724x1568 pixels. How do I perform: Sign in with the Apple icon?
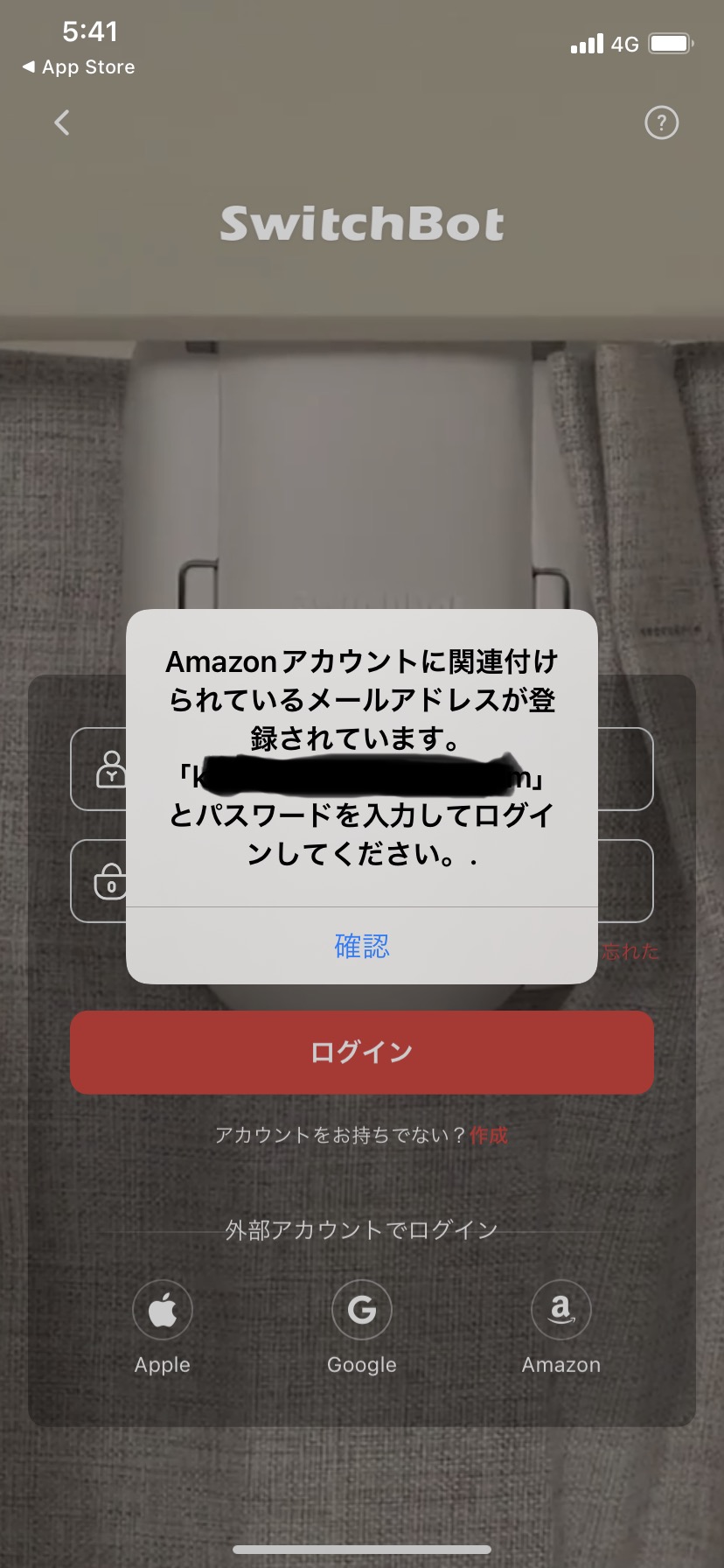162,1309
